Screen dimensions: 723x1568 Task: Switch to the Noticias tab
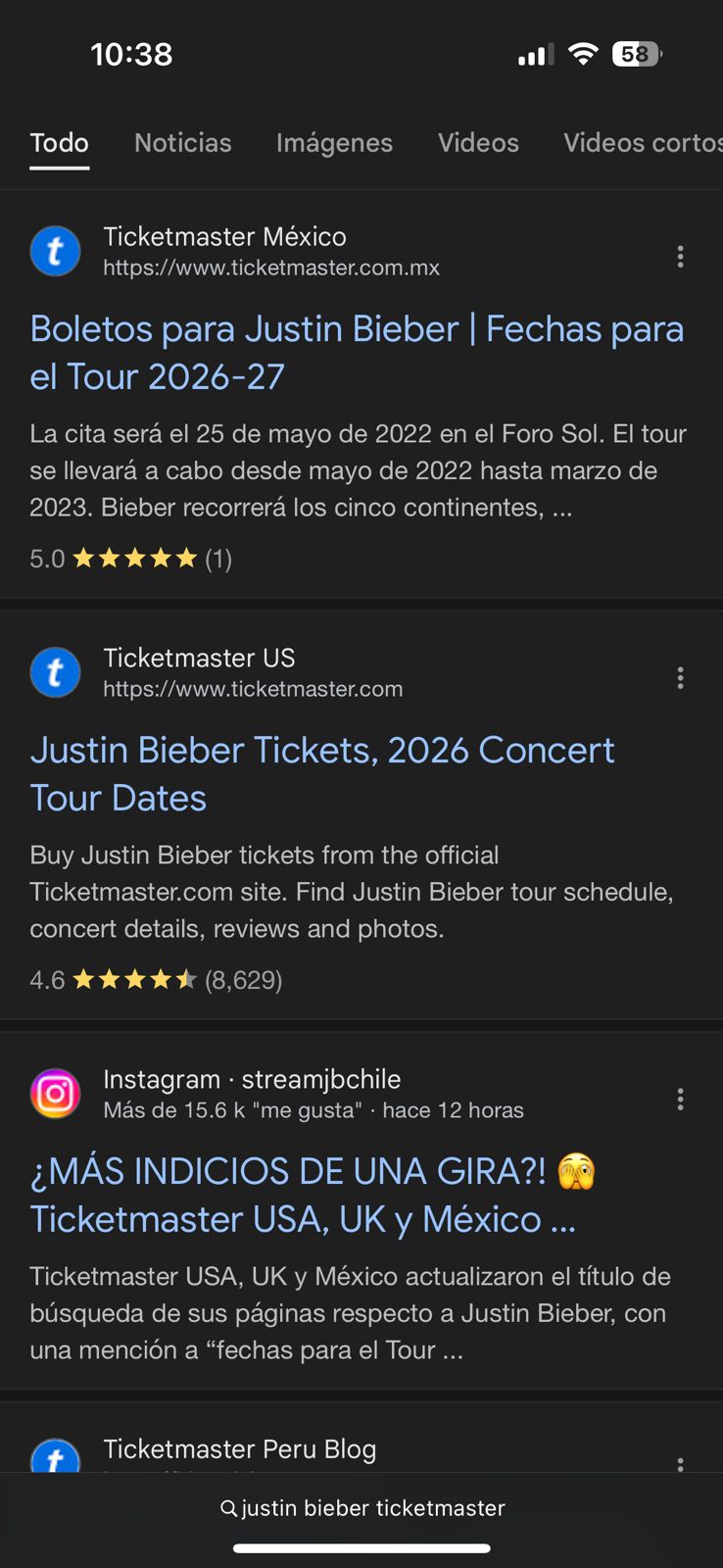[x=182, y=143]
